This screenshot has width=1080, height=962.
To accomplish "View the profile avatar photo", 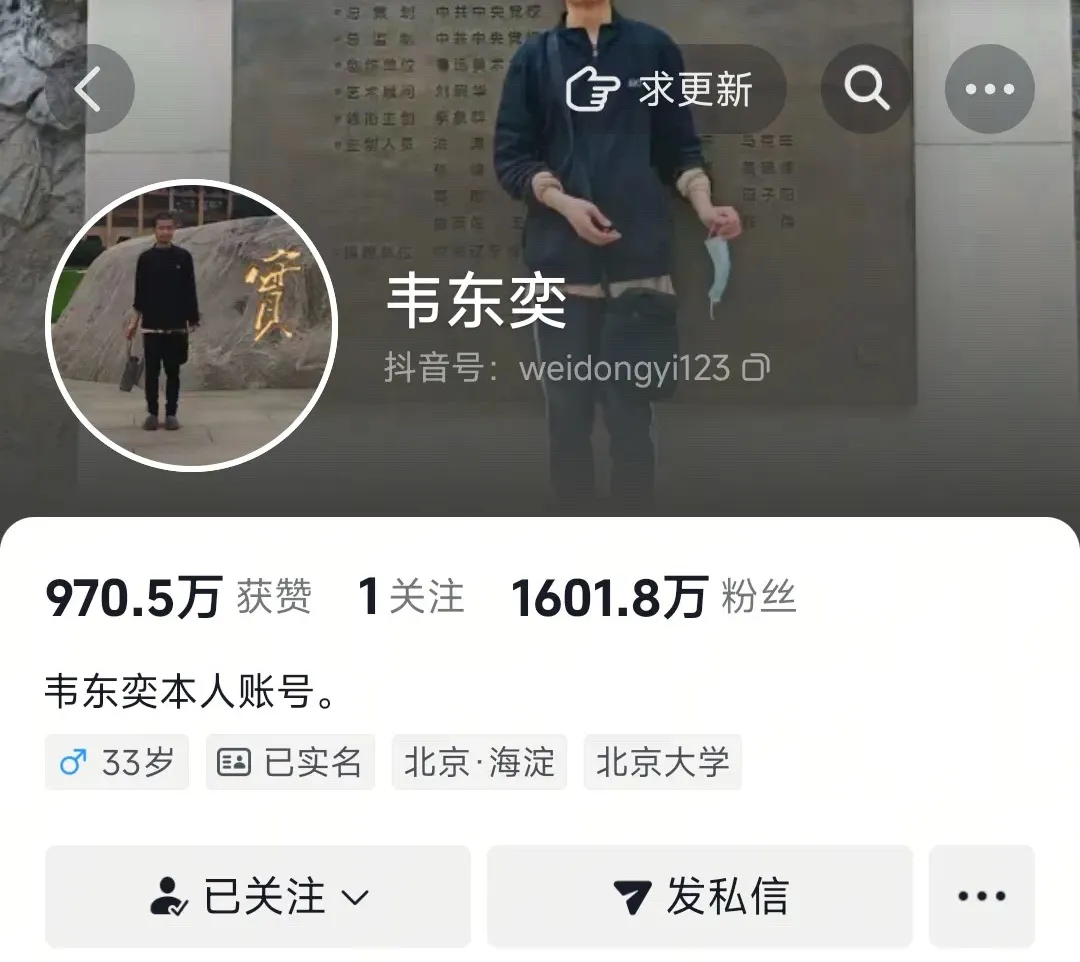I will click(192, 325).
